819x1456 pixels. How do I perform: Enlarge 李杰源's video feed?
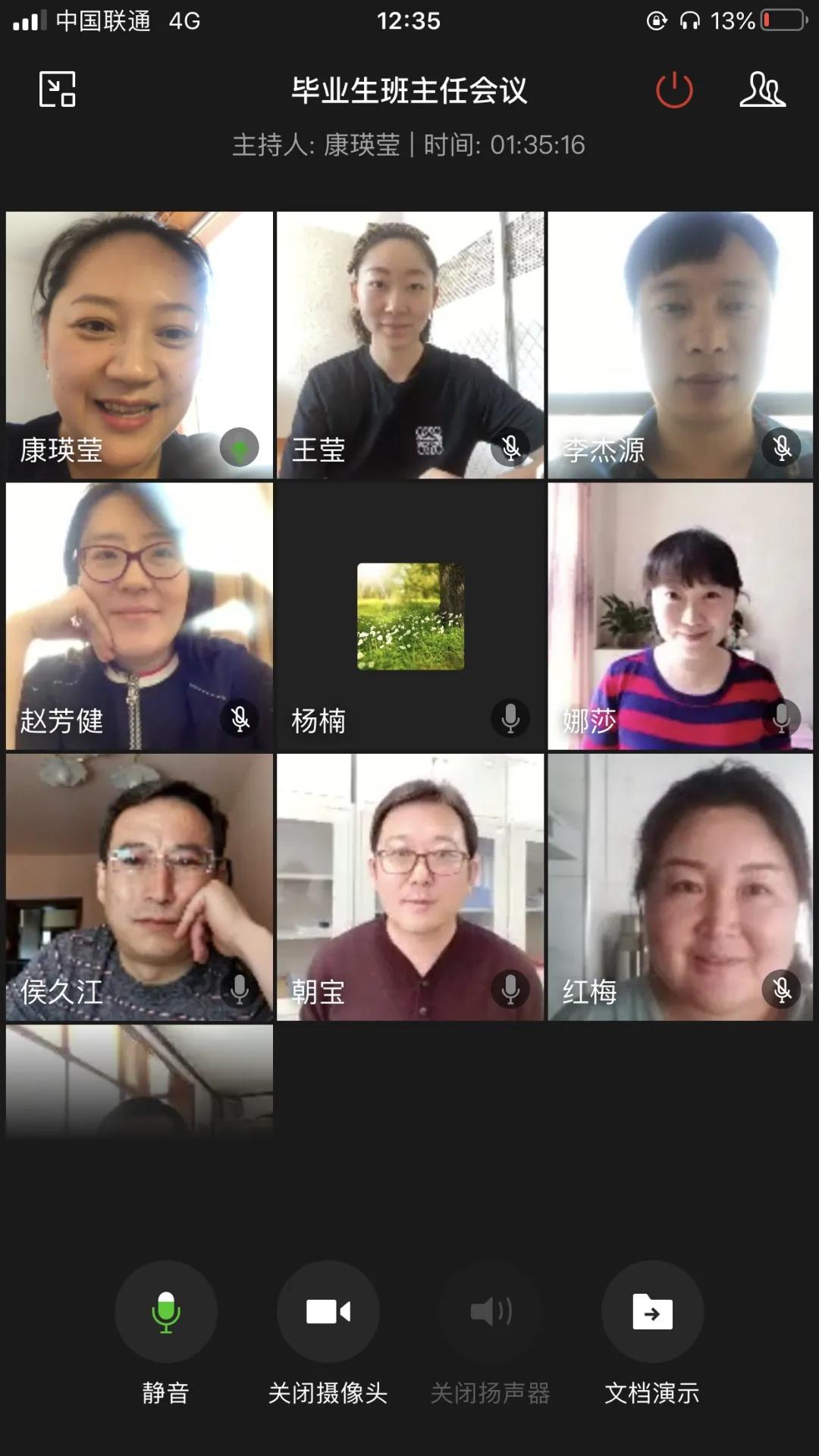[x=680, y=345]
